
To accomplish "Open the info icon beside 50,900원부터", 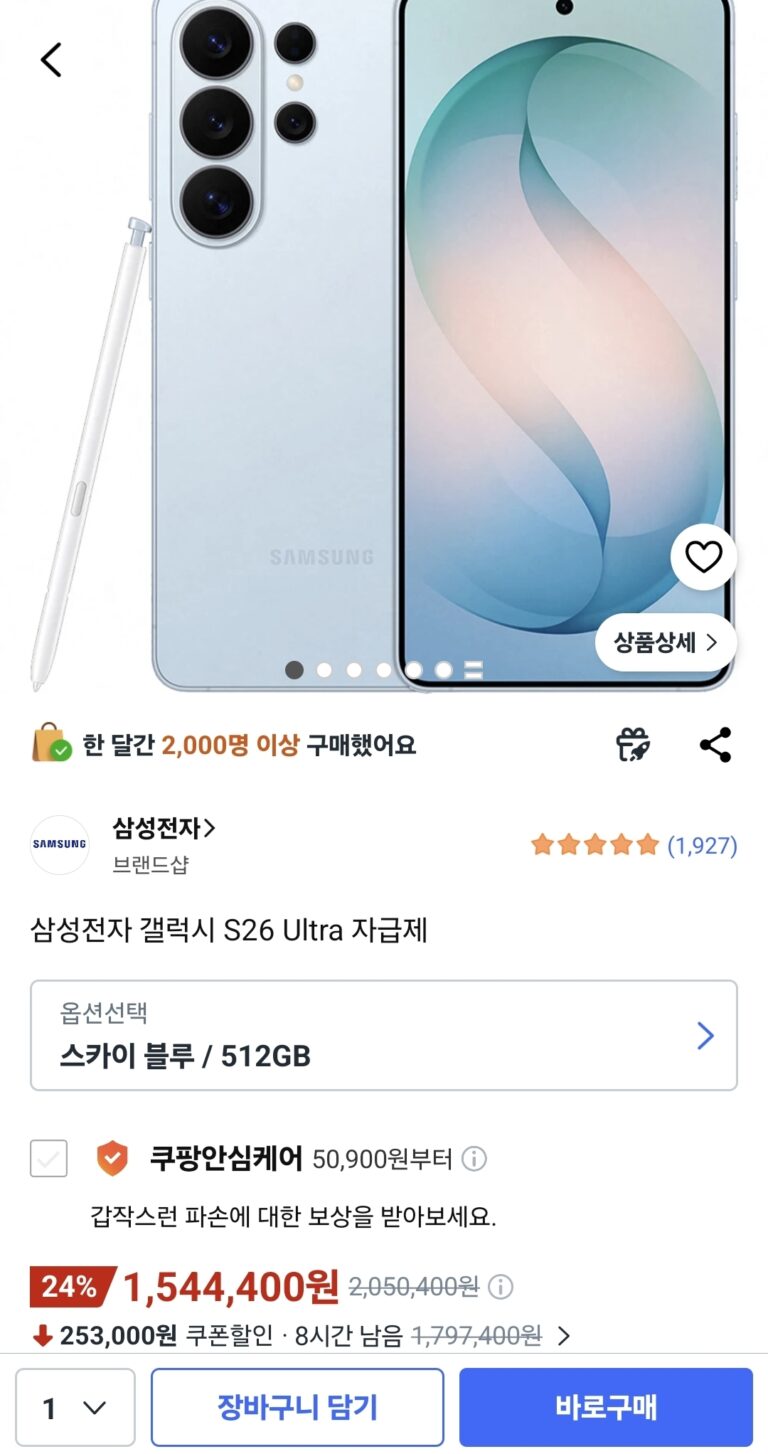I will [475, 1159].
